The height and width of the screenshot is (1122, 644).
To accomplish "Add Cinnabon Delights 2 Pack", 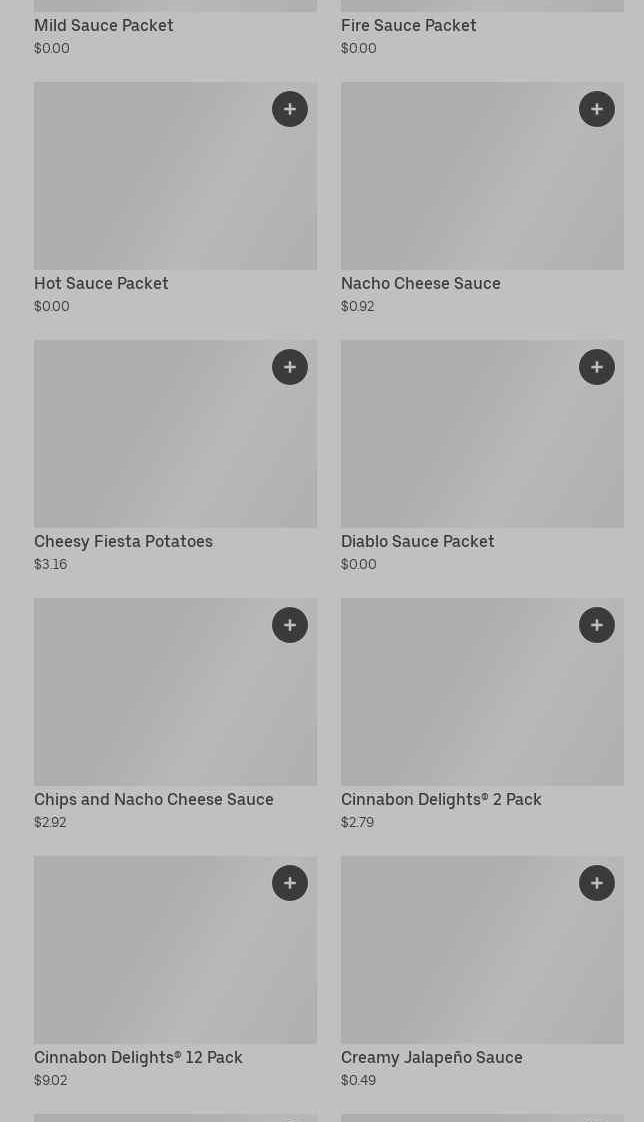I will pyautogui.click(x=597, y=625).
